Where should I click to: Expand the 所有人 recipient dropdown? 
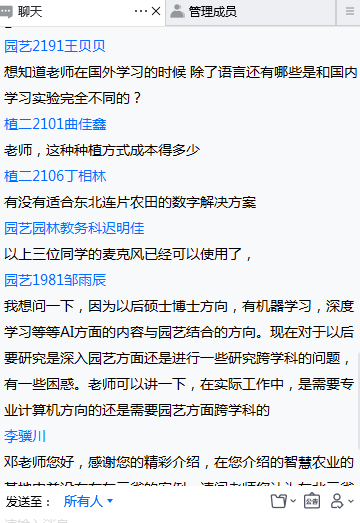pyautogui.click(x=88, y=501)
